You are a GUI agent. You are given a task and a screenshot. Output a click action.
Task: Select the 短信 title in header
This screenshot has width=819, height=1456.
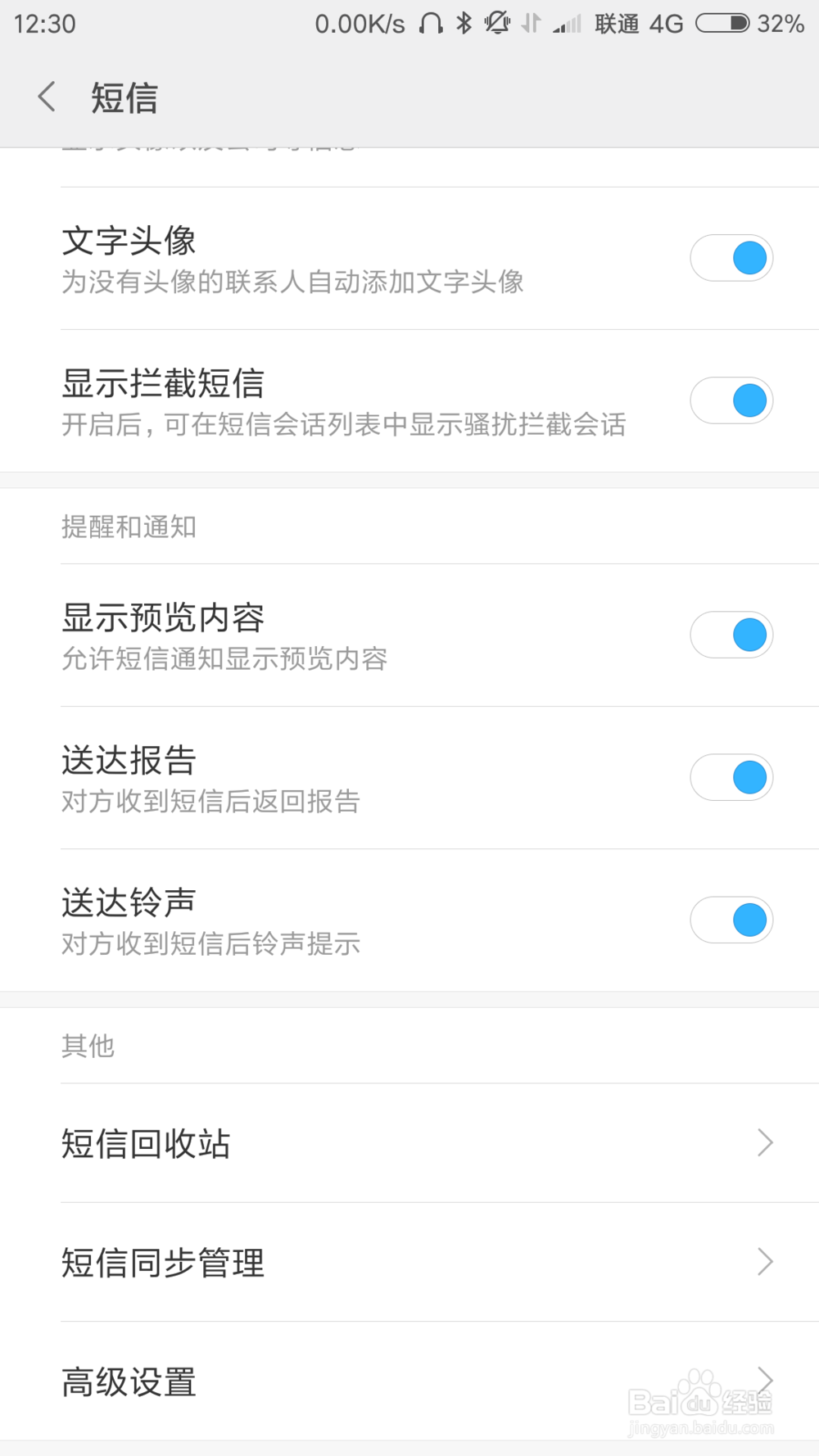(x=124, y=96)
